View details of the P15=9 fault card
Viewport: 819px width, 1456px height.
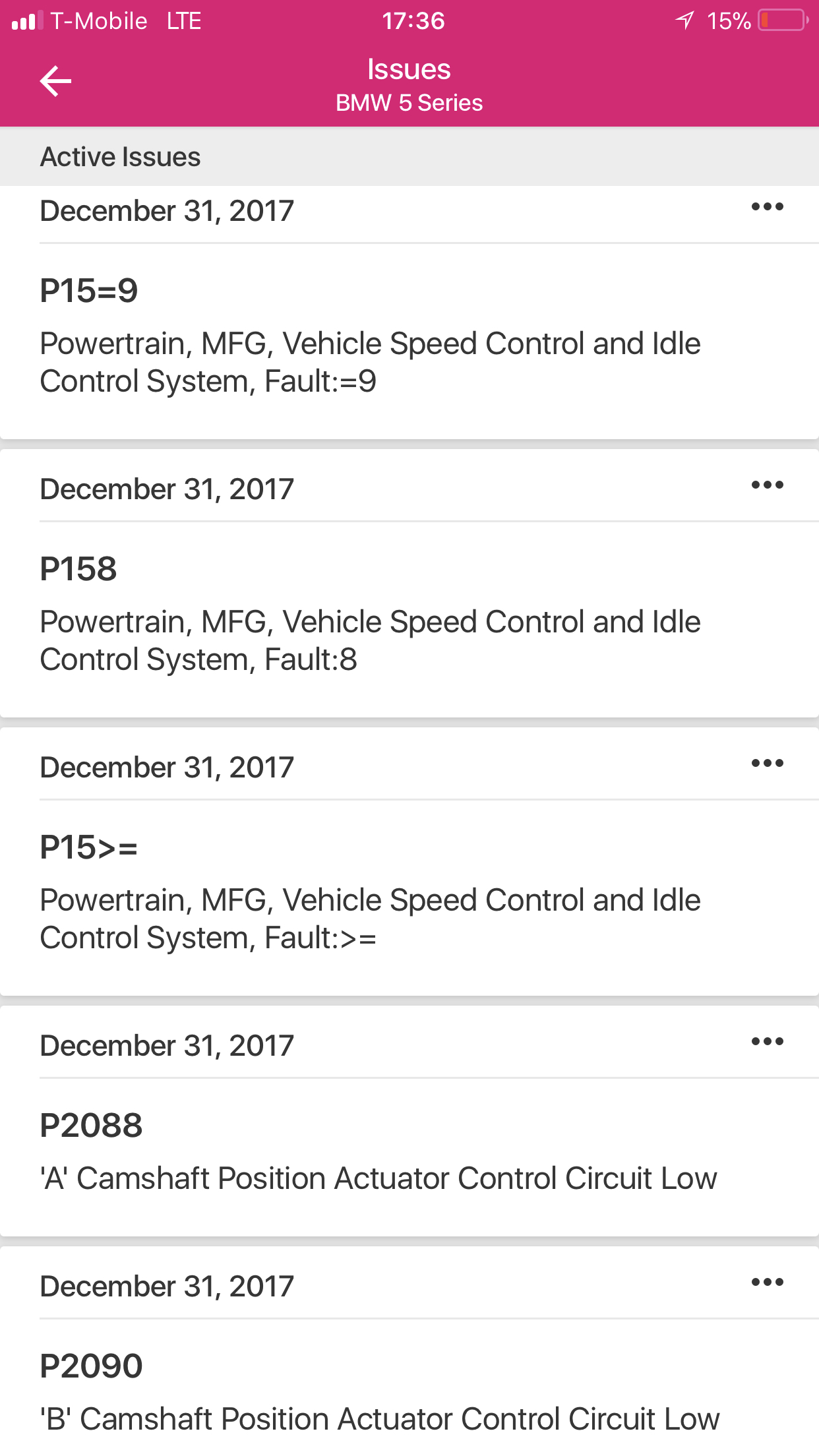pos(369,336)
